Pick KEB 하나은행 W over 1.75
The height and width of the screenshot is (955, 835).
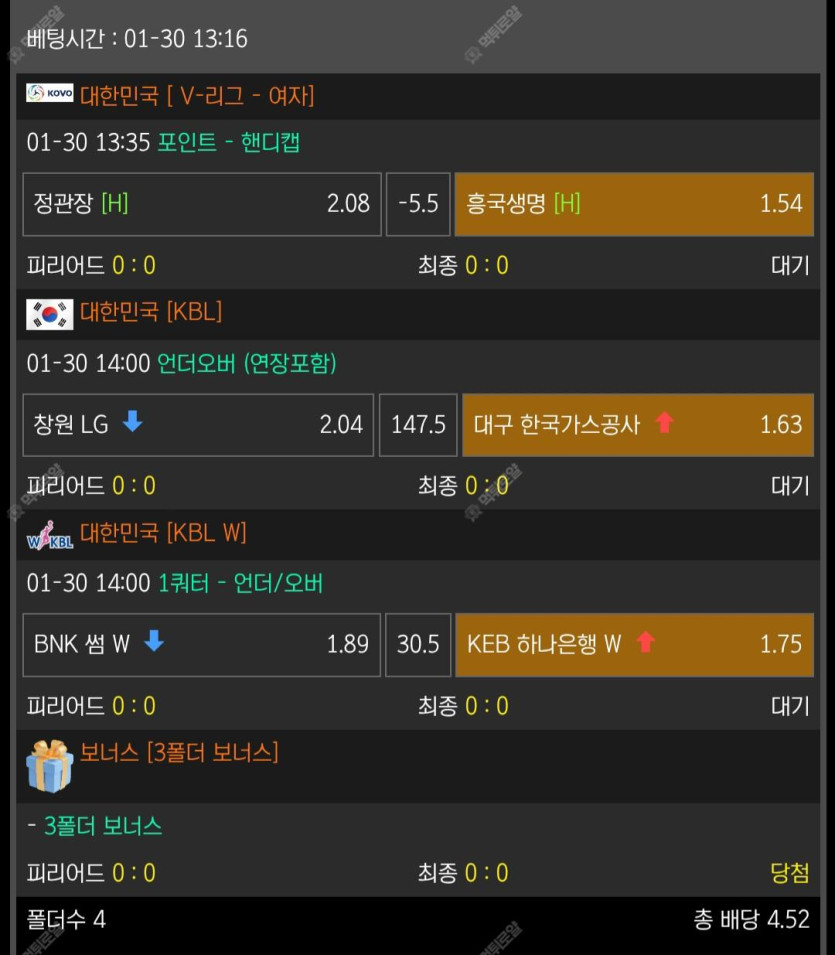(x=633, y=644)
